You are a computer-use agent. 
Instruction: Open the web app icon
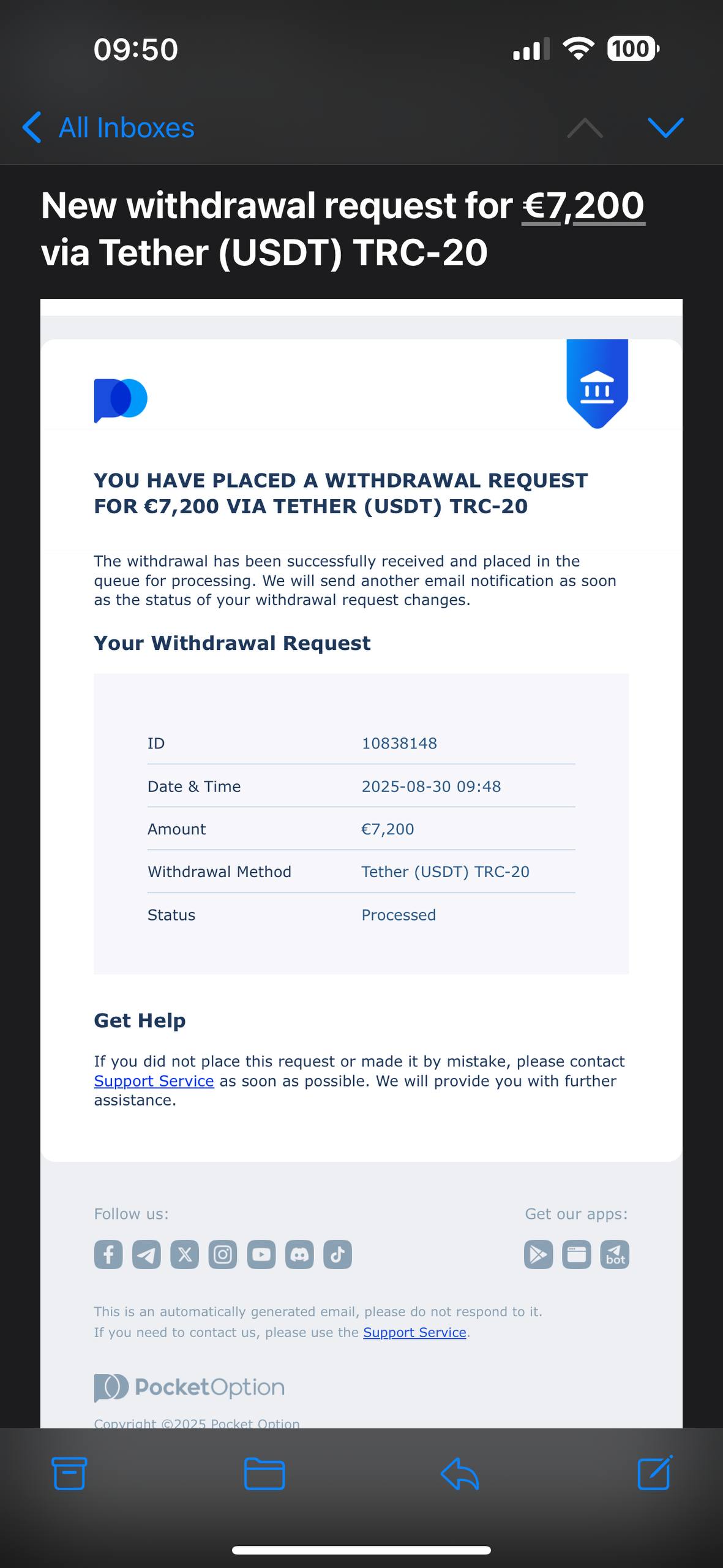(x=577, y=1255)
